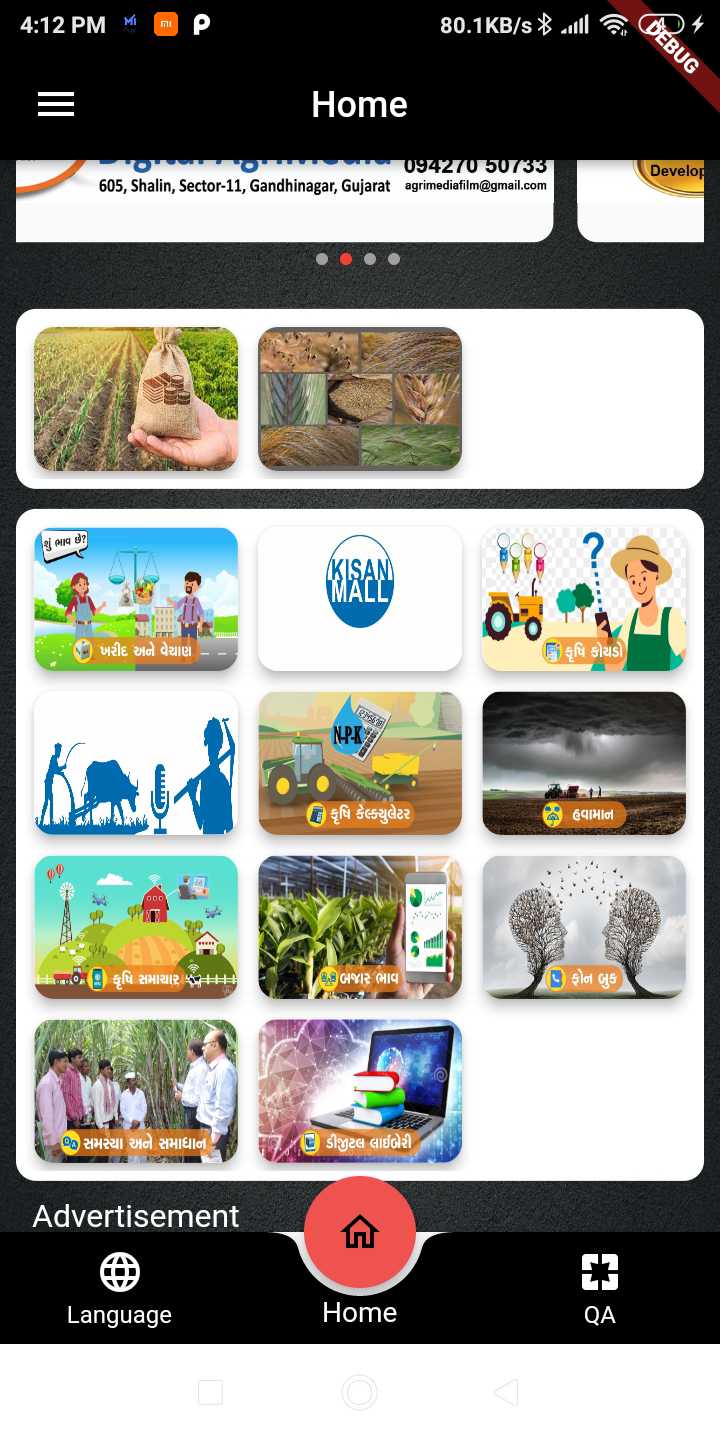The width and height of the screenshot is (720, 1440).
Task: Open the ડીજીટલ લાઇબ્રેરી tile
Action: coord(360,1091)
